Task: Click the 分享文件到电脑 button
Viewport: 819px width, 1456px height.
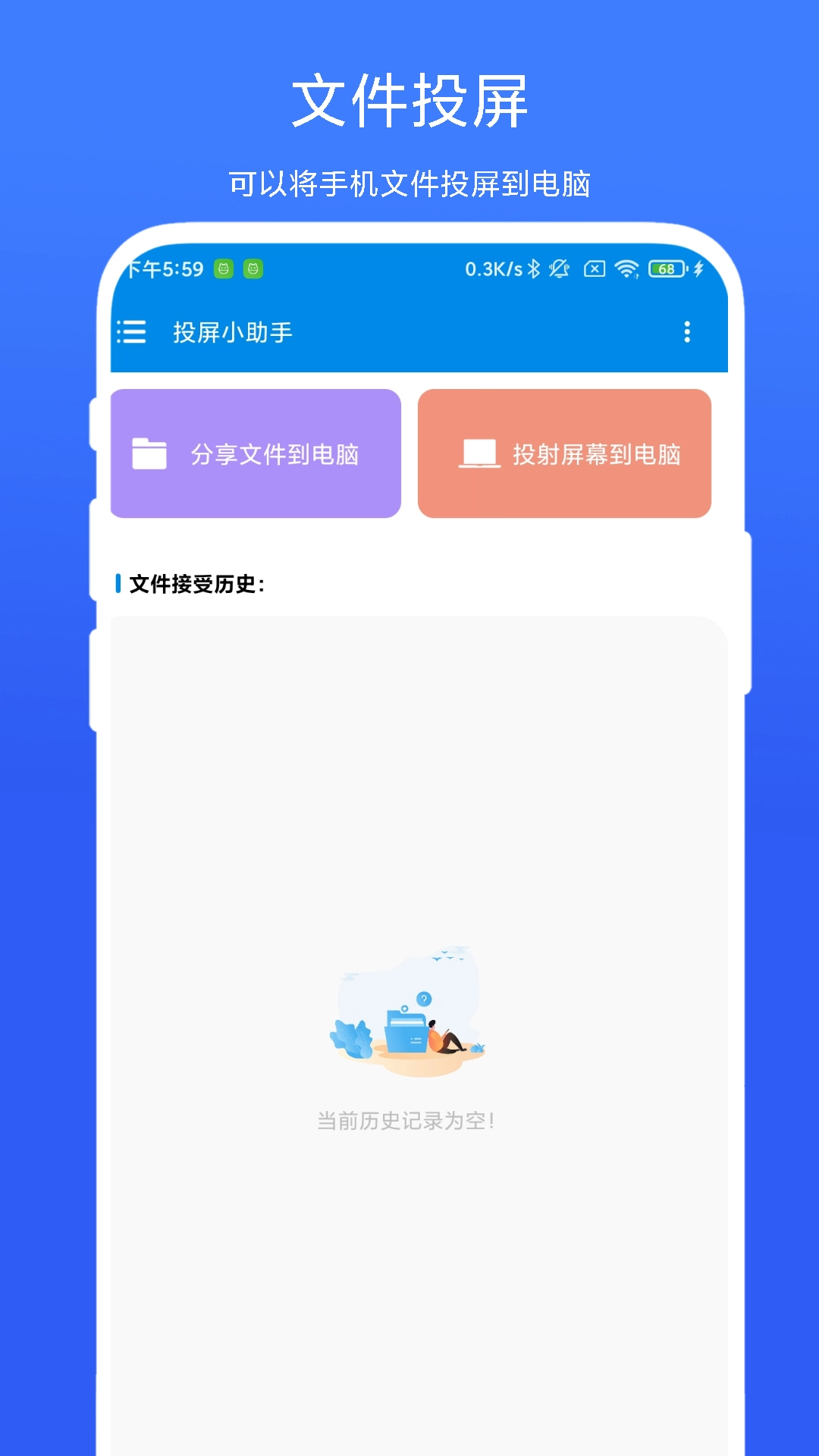Action: pyautogui.click(x=255, y=453)
